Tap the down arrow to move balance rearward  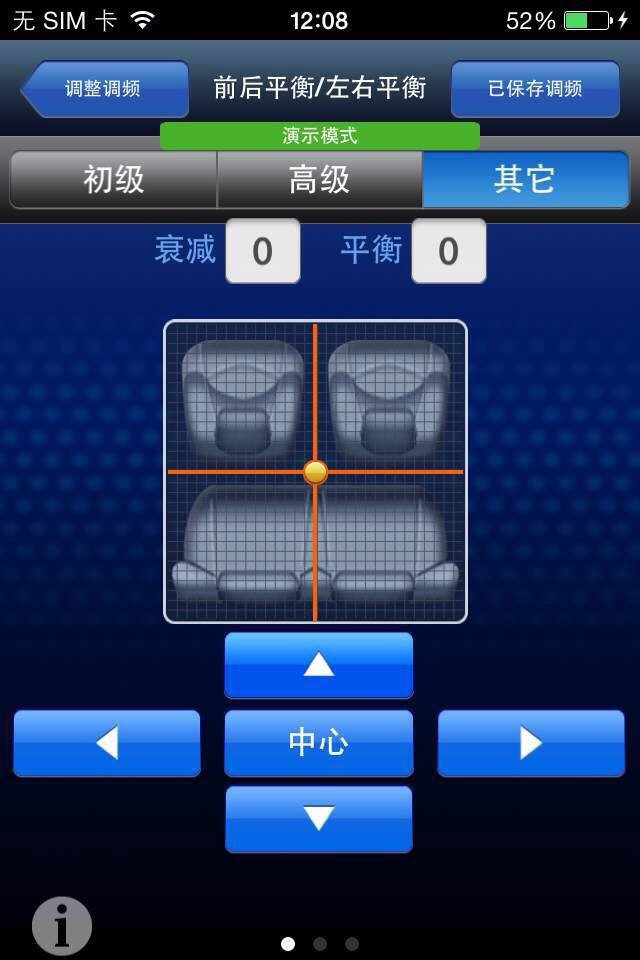pyautogui.click(x=318, y=819)
